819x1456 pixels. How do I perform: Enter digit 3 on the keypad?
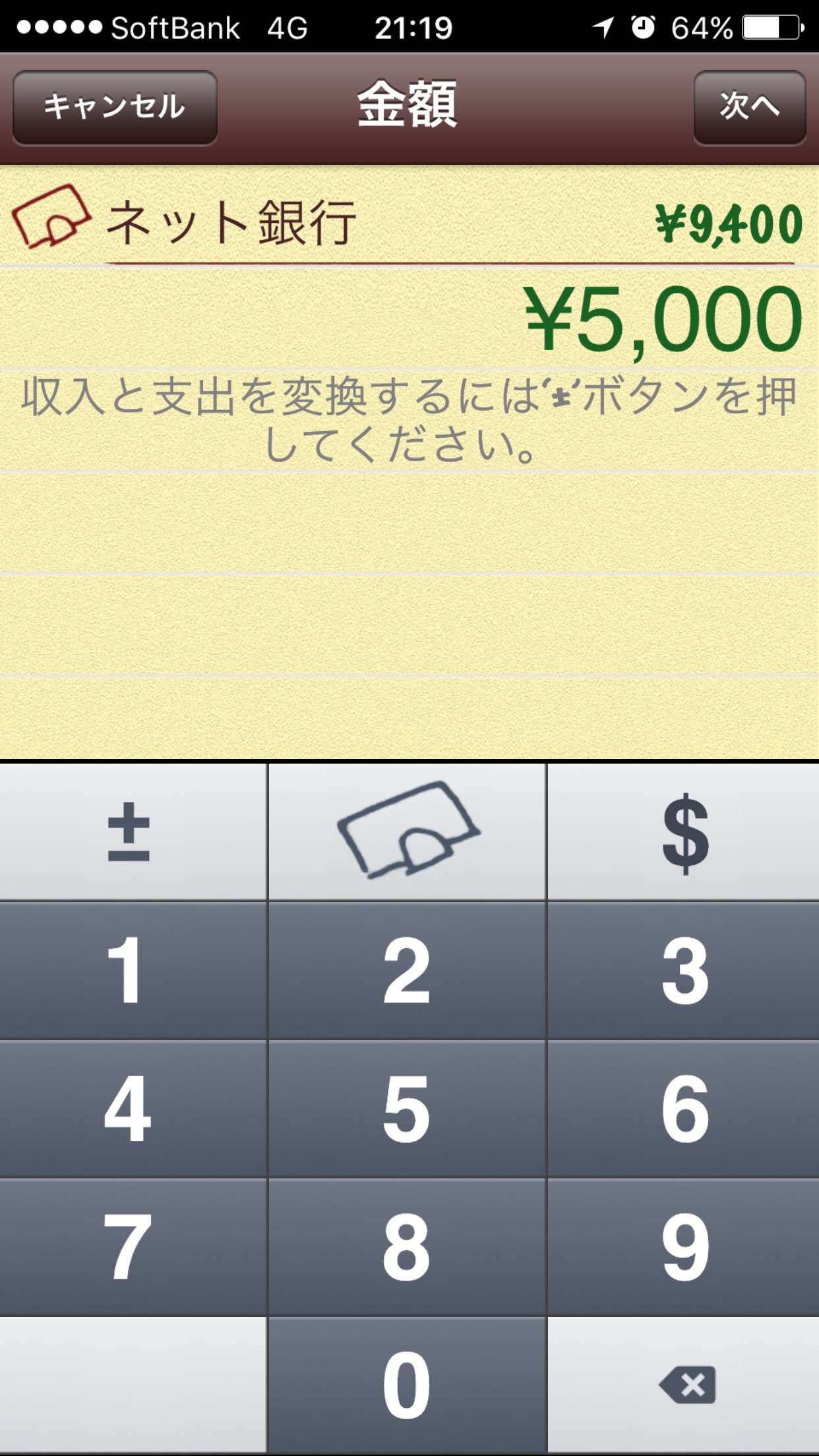pyautogui.click(x=684, y=971)
